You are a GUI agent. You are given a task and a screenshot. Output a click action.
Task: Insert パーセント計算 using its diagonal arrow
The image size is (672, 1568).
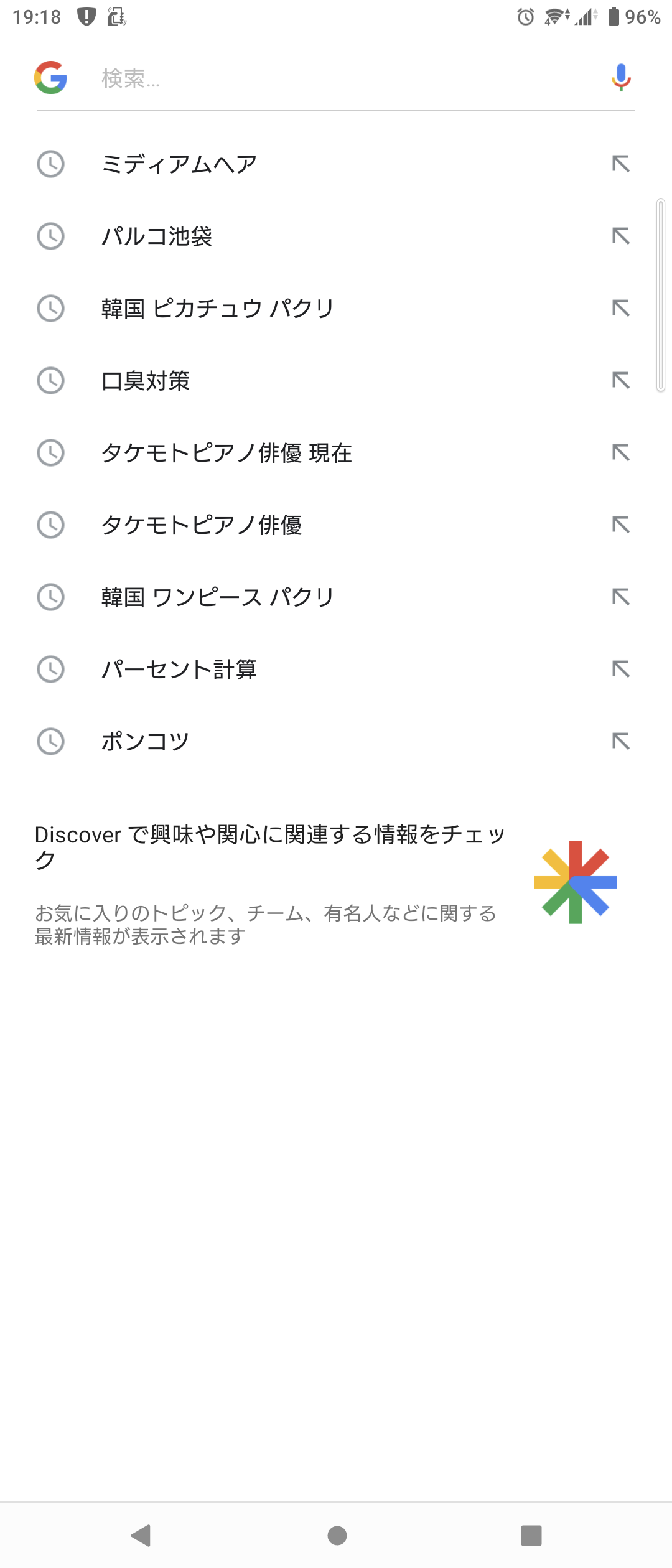620,669
